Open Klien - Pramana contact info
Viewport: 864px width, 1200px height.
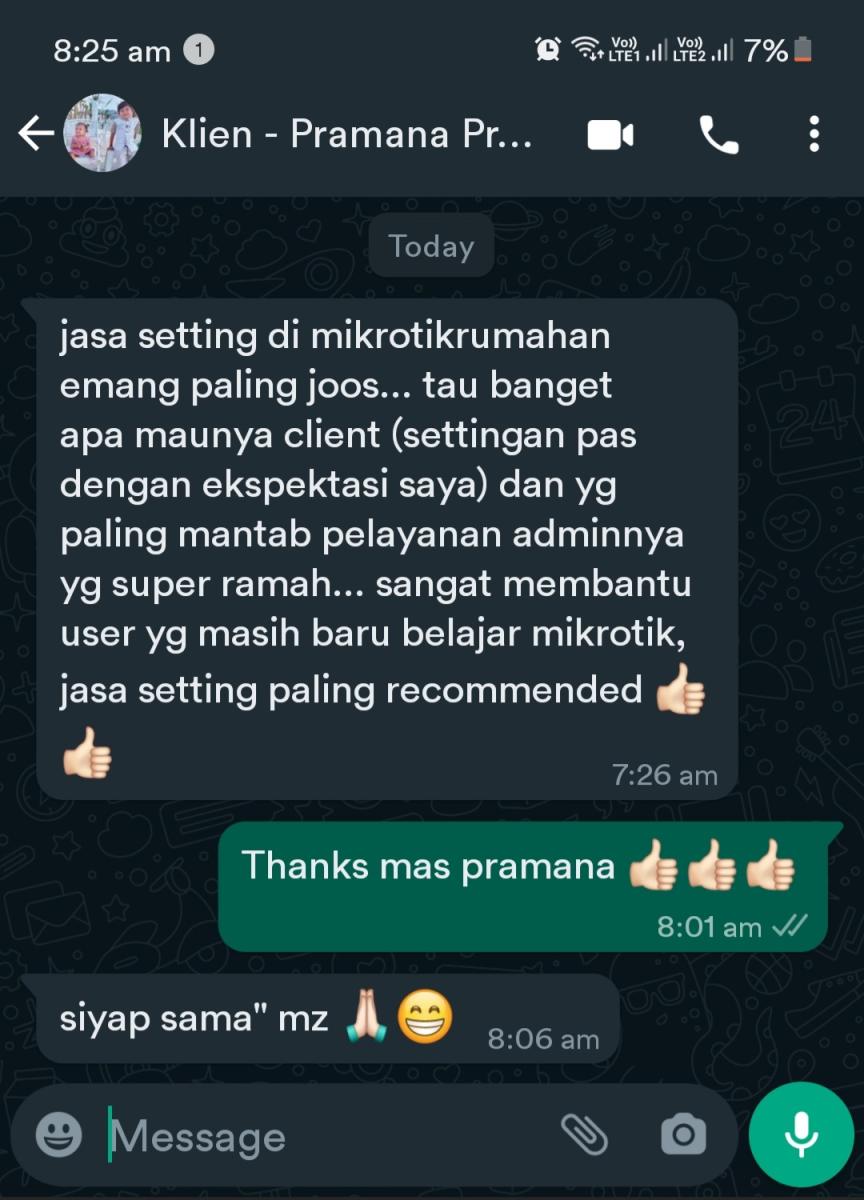pyautogui.click(x=346, y=133)
